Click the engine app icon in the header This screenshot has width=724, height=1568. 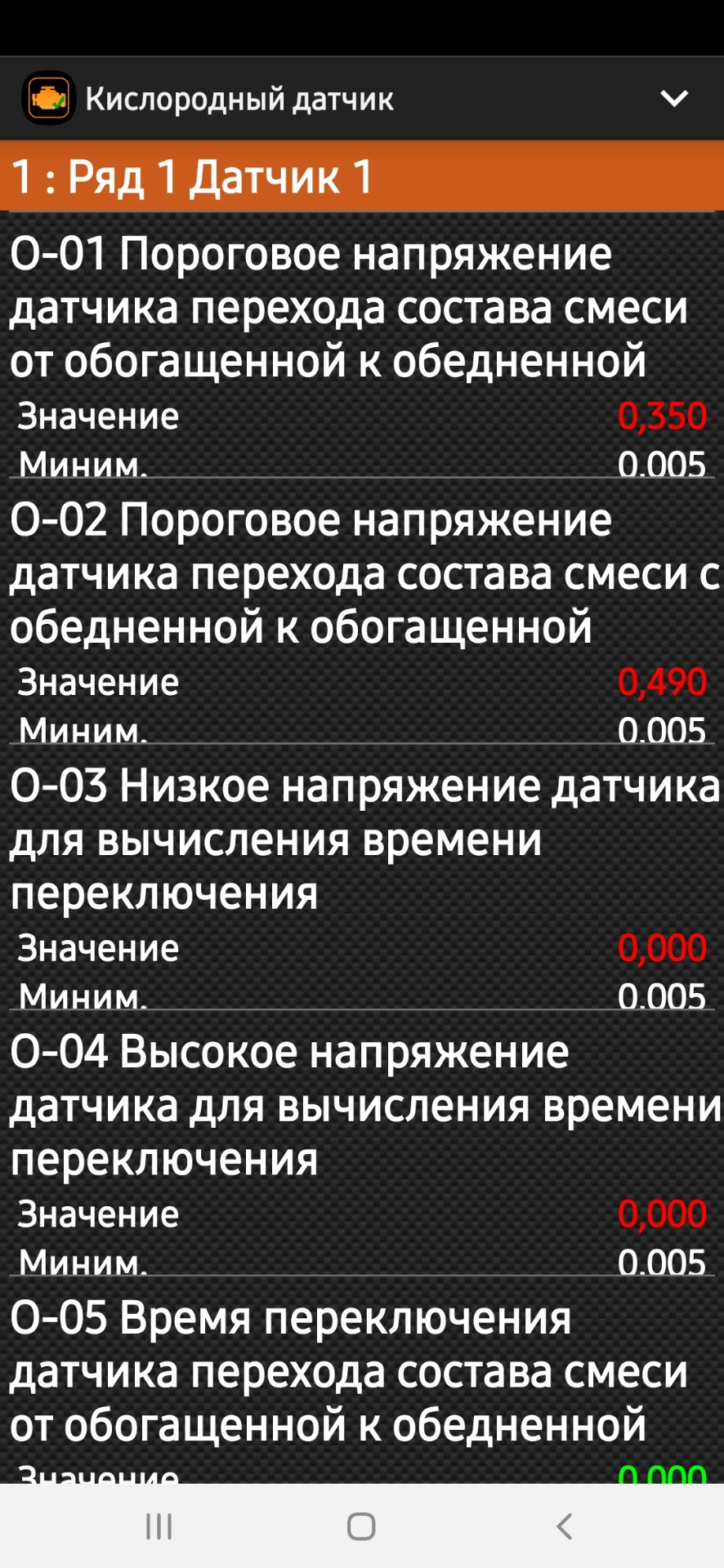(45, 99)
